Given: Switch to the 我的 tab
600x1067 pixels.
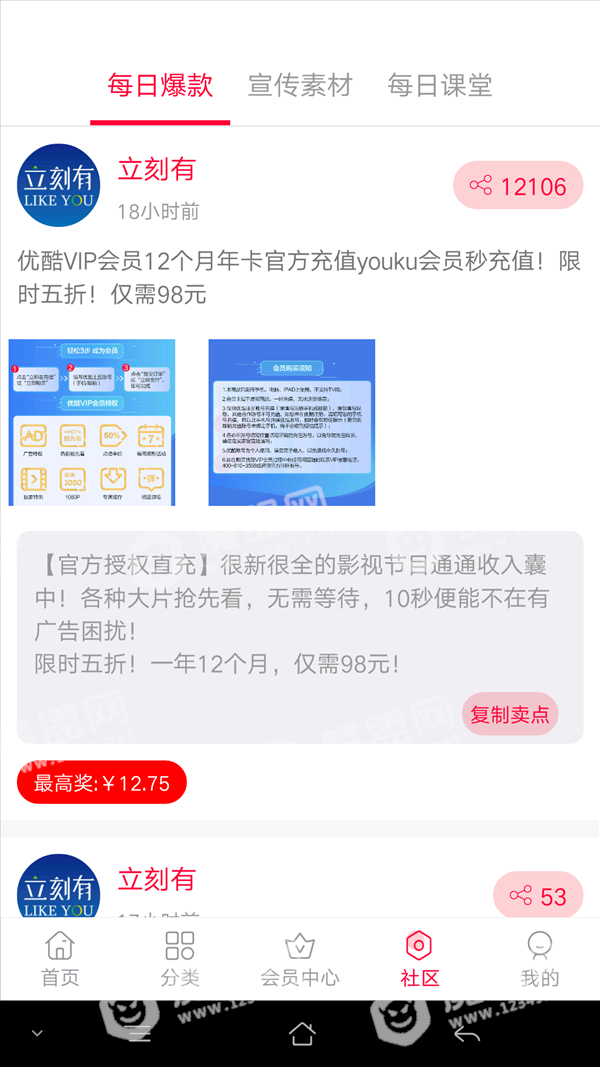Looking at the screenshot, I should [539, 959].
